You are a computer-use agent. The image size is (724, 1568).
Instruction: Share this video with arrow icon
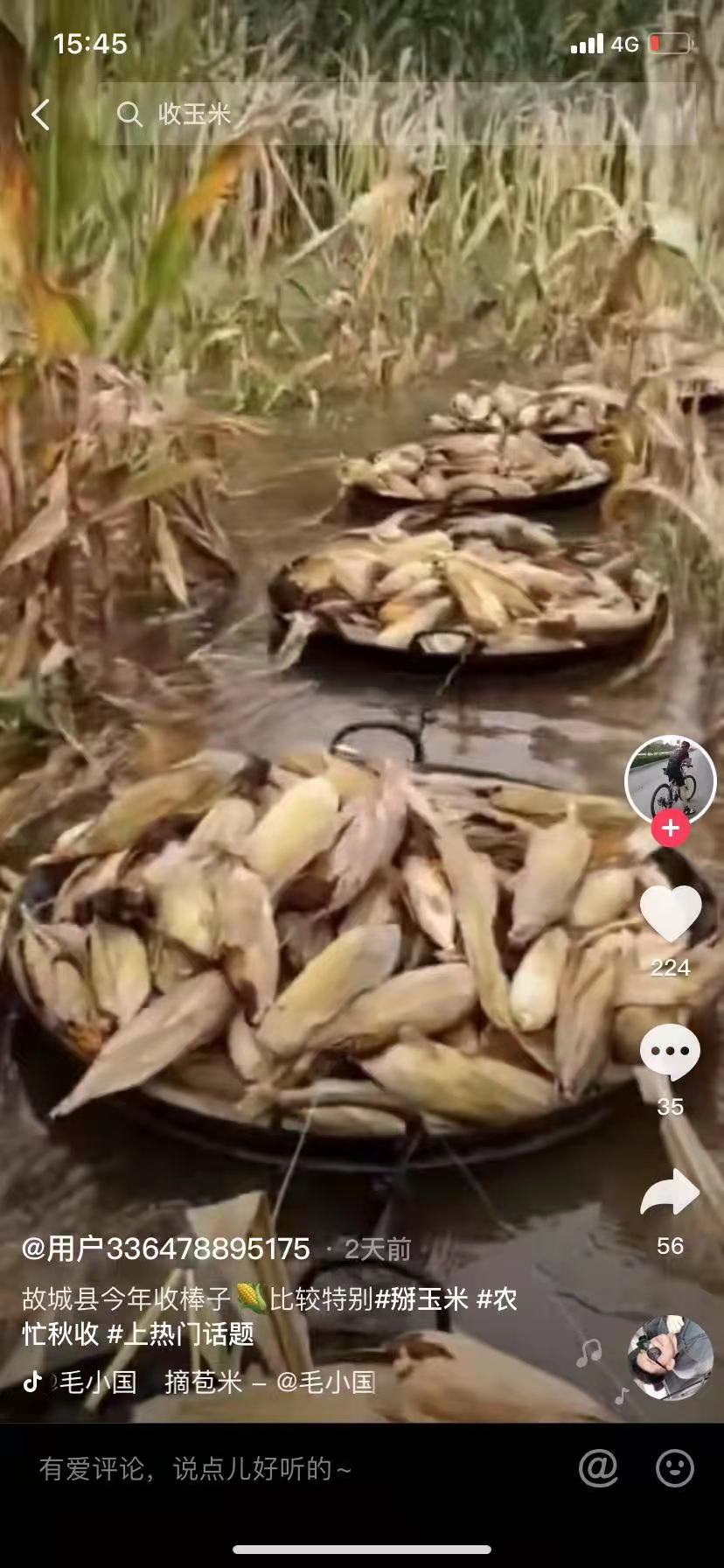tap(671, 1193)
